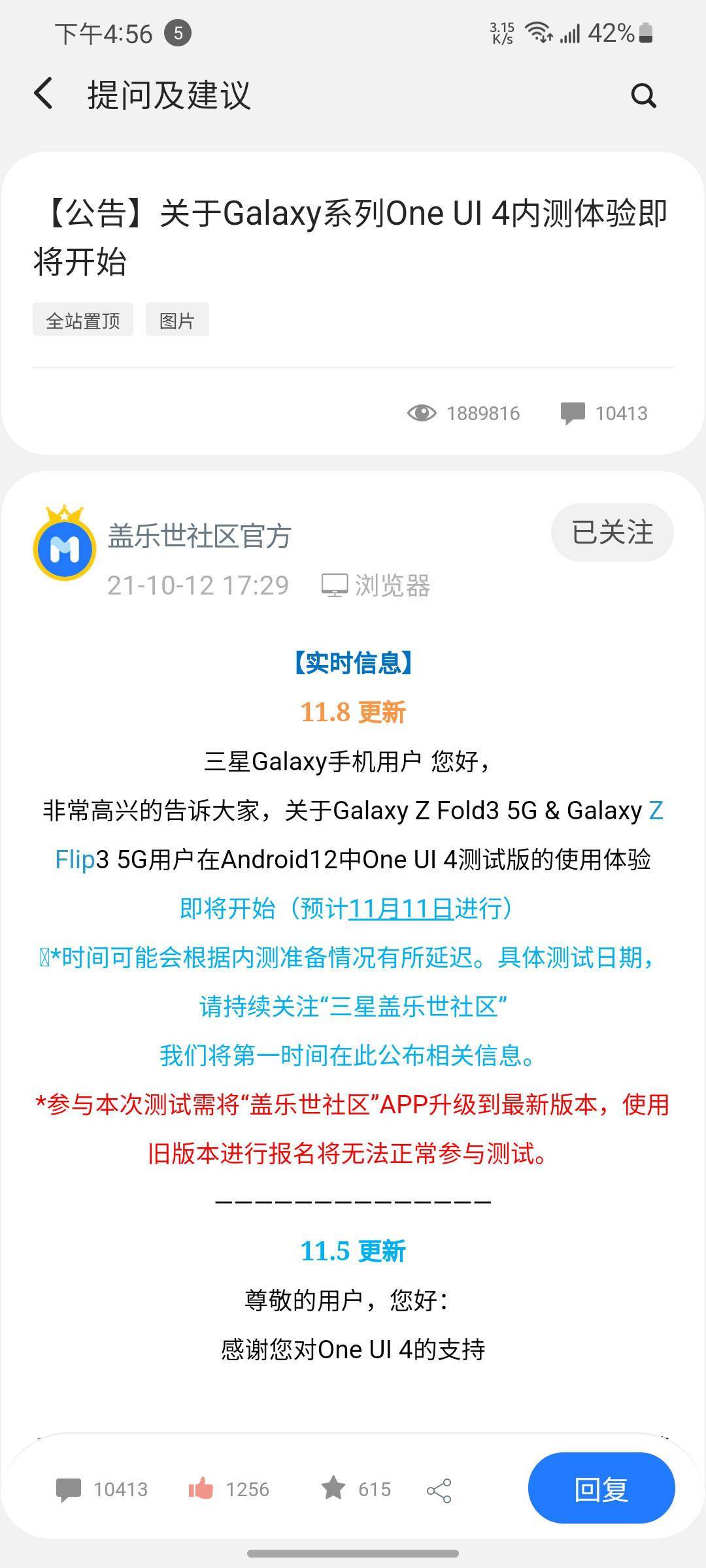Select the 全站置顶 tag chip
The height and width of the screenshot is (1568, 706).
coord(83,320)
